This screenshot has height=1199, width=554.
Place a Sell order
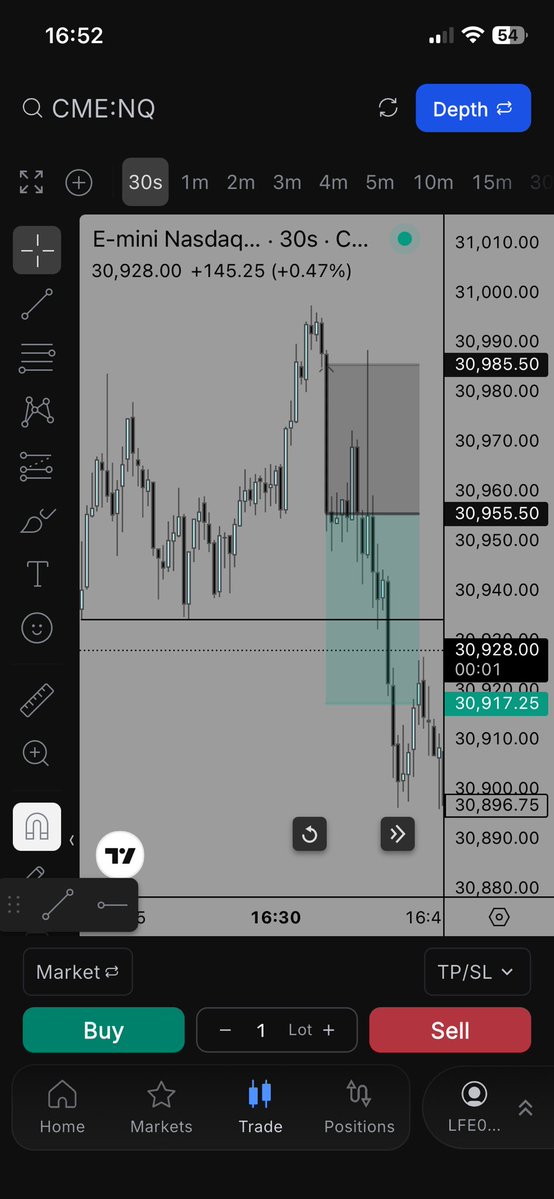[x=450, y=1030]
